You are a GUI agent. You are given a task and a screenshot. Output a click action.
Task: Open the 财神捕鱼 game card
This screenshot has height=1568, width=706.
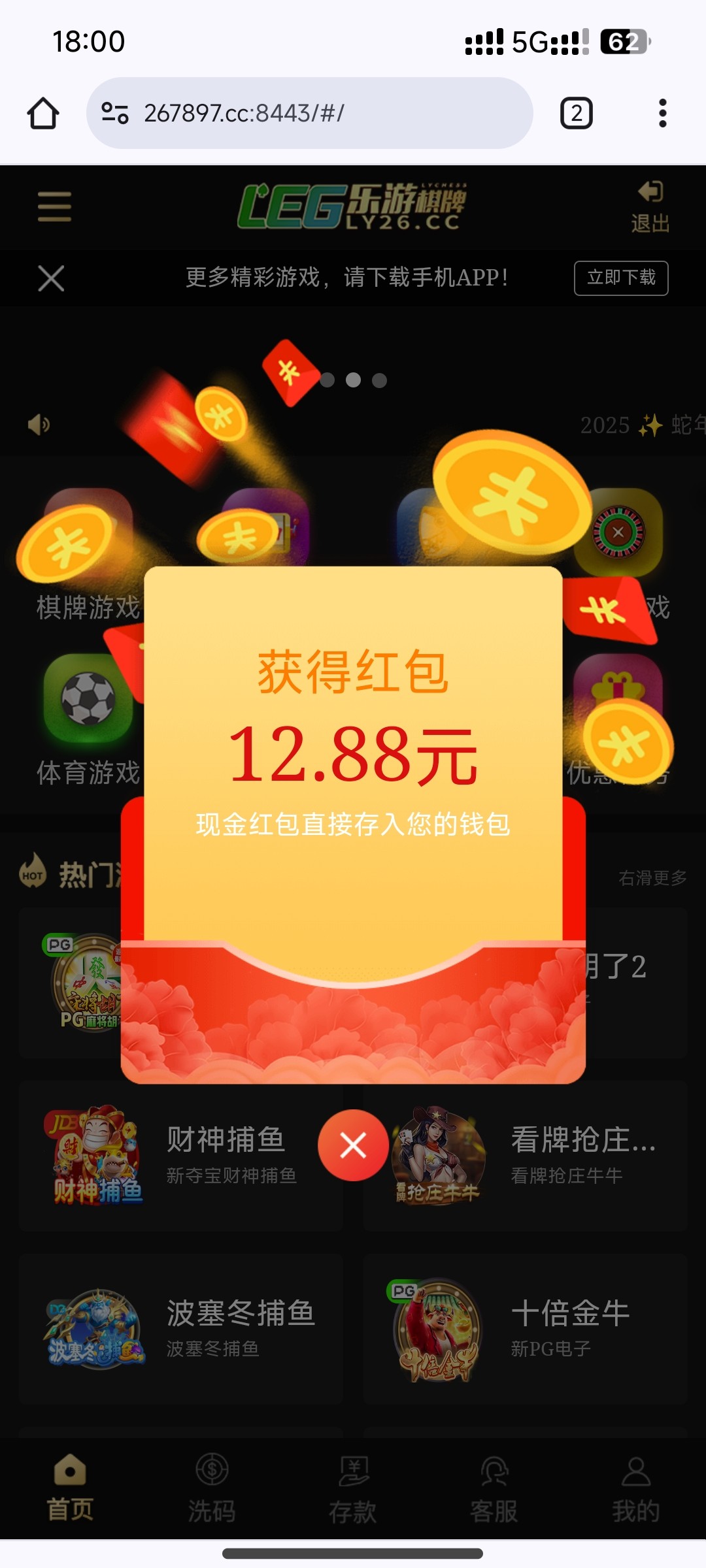pyautogui.click(x=180, y=1156)
